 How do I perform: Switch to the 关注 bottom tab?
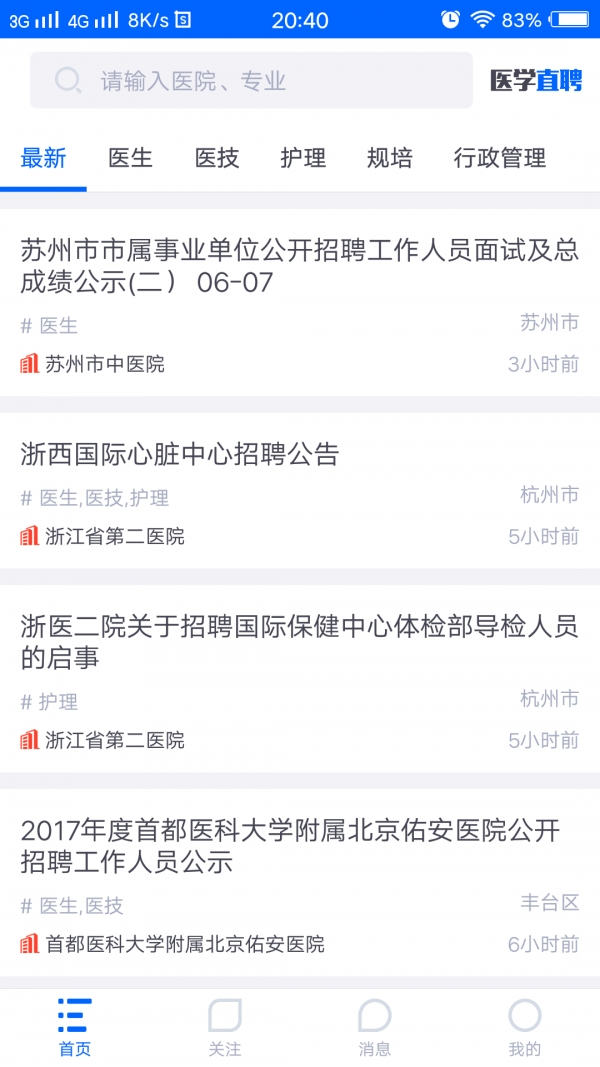pos(225,1027)
